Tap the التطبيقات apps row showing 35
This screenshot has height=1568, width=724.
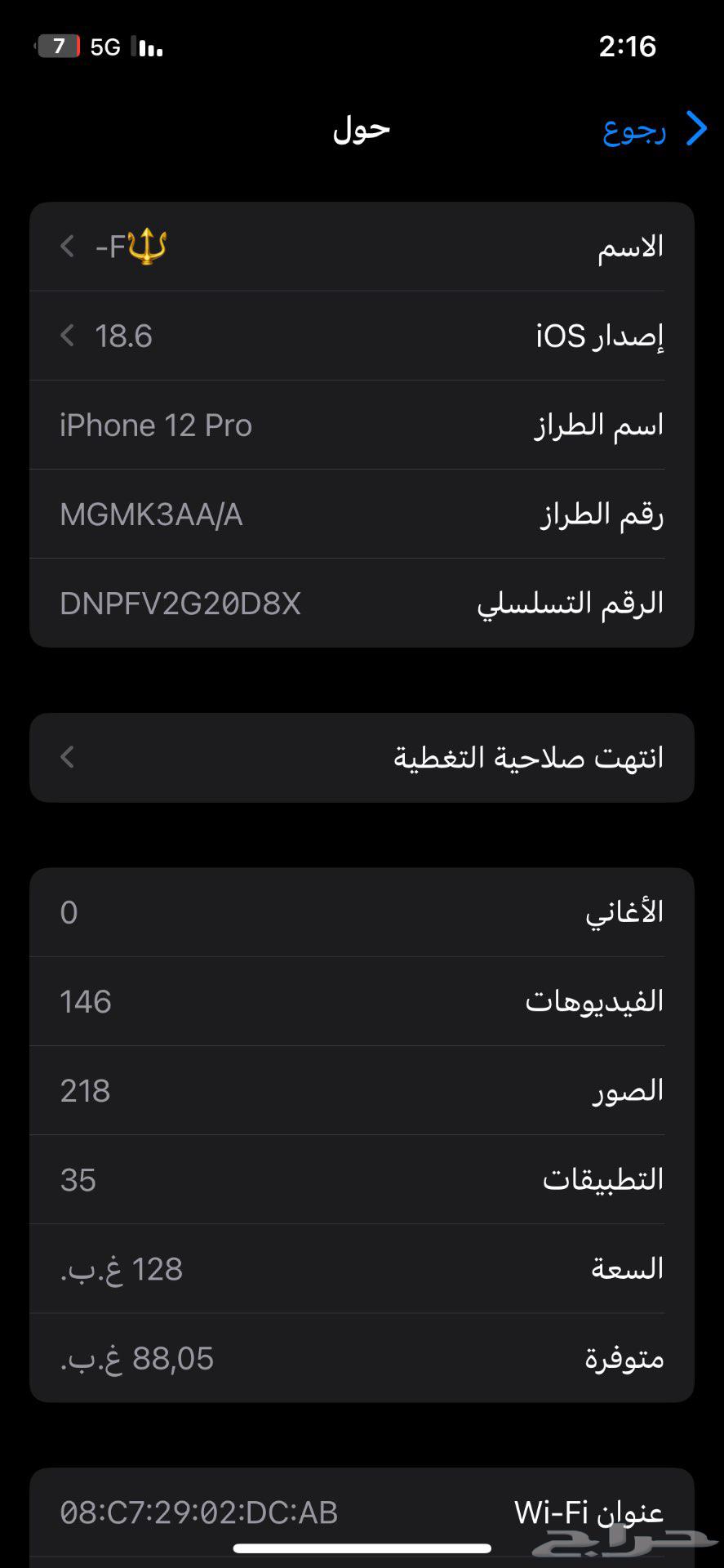click(362, 1179)
